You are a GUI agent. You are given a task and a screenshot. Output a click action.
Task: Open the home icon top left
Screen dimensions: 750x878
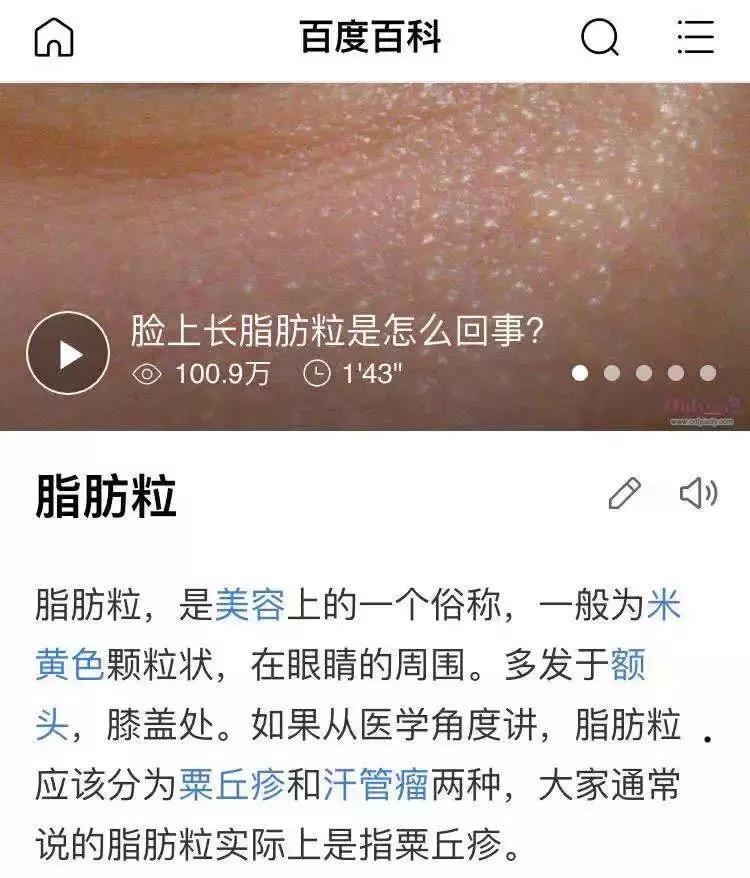pyautogui.click(x=55, y=38)
